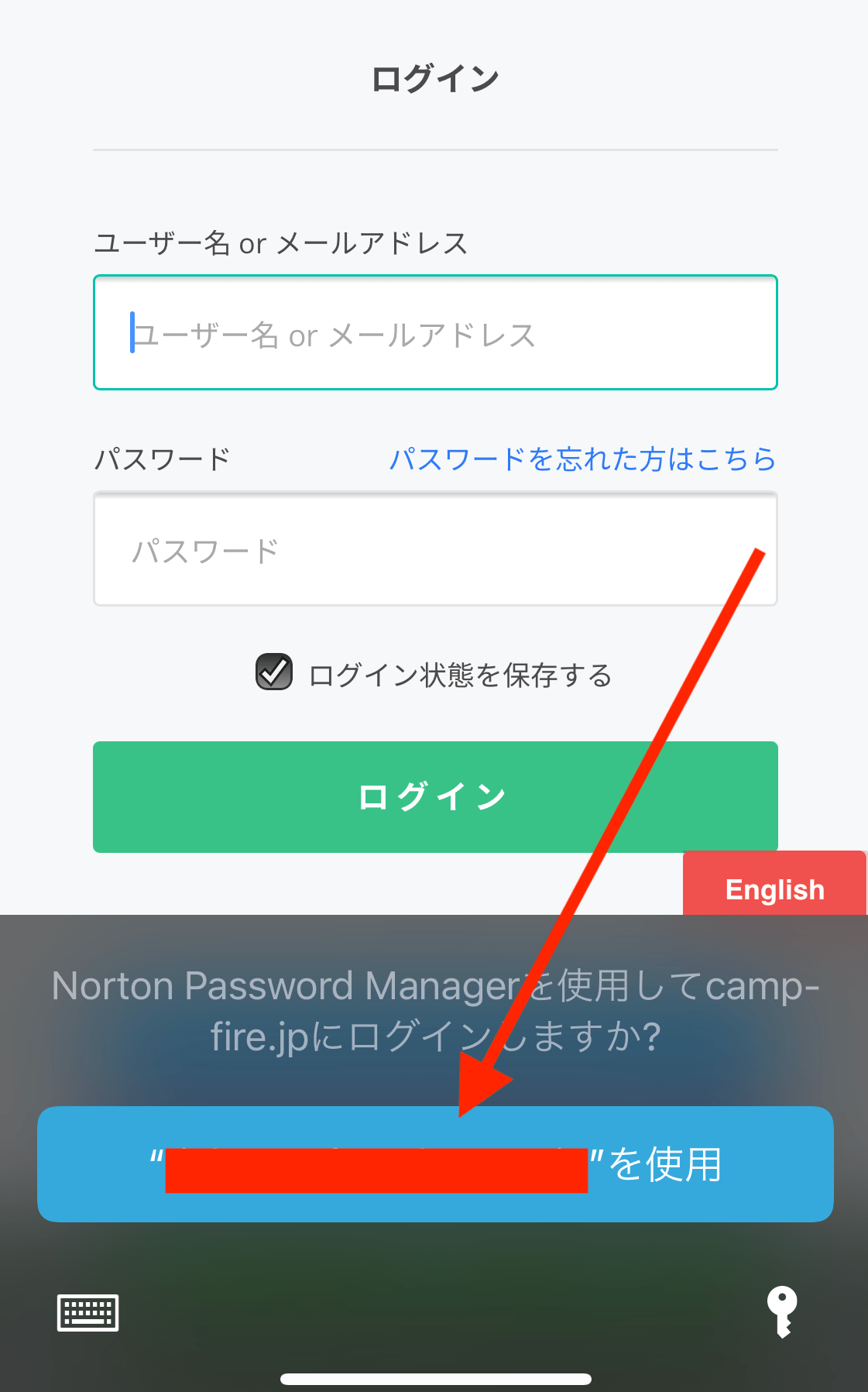Open Norton Password Manager via the key icon
The image size is (868, 1392).
[x=781, y=1313]
